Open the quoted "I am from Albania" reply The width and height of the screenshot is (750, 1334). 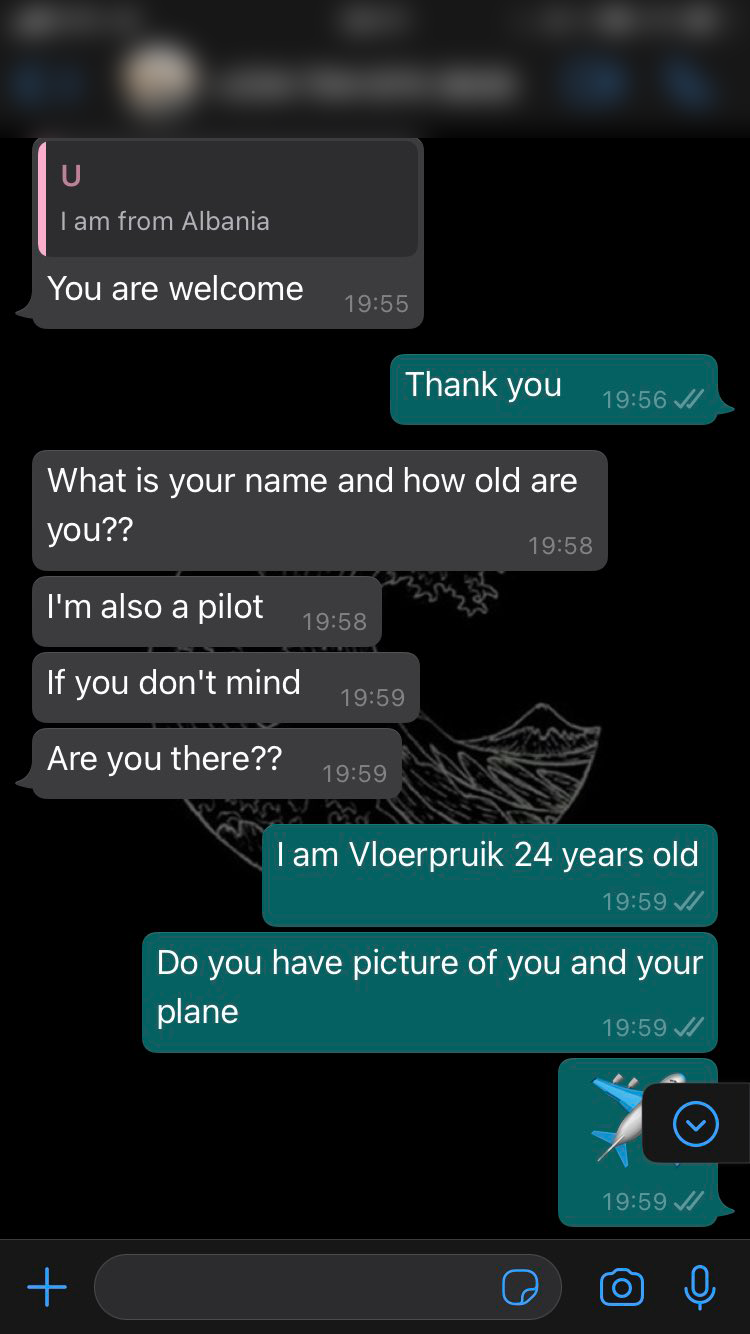coord(228,199)
